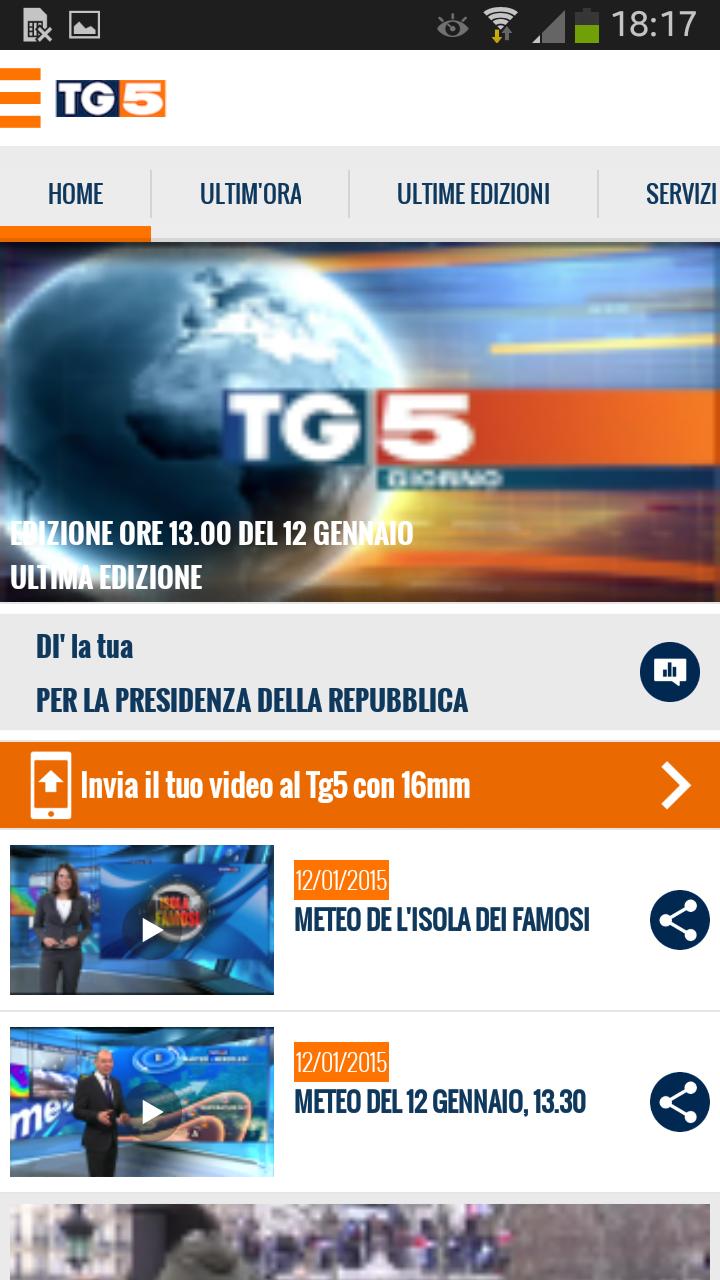Open the ULTIME EDIZIONI tab
This screenshot has width=720, height=1280.
tap(473, 195)
